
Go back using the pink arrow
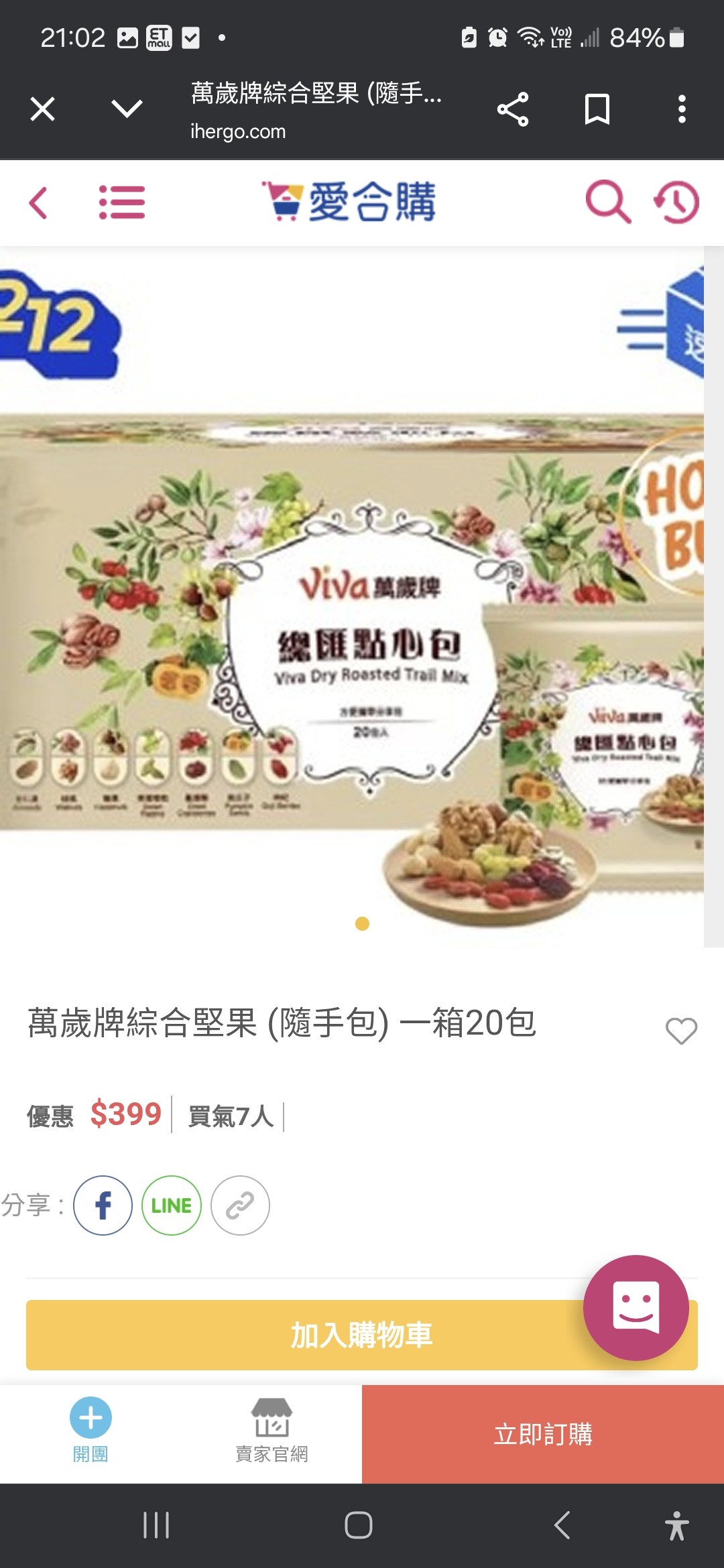coord(39,202)
